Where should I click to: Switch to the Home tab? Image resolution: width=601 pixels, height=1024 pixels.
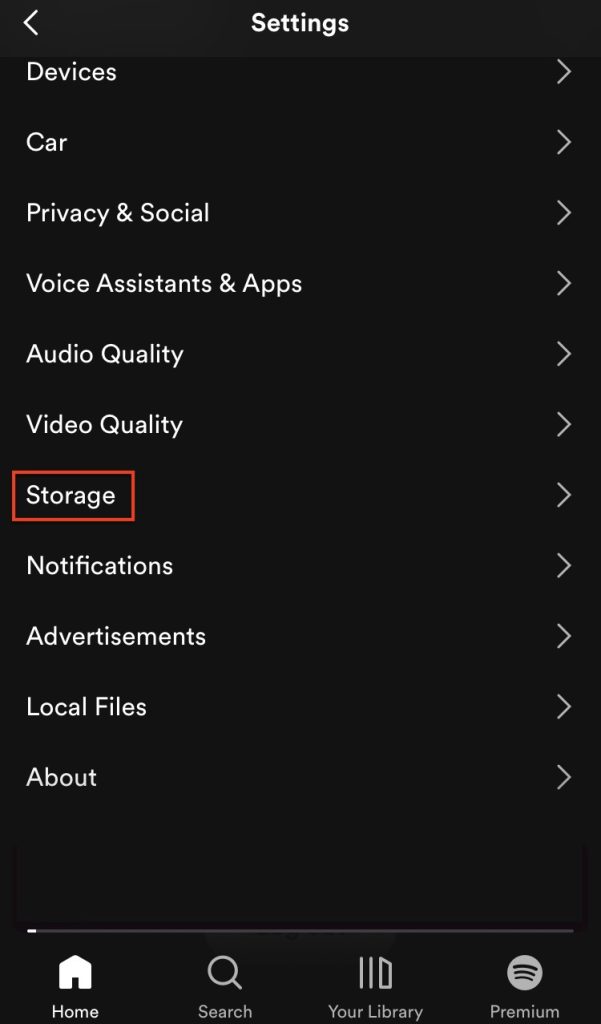tap(75, 986)
